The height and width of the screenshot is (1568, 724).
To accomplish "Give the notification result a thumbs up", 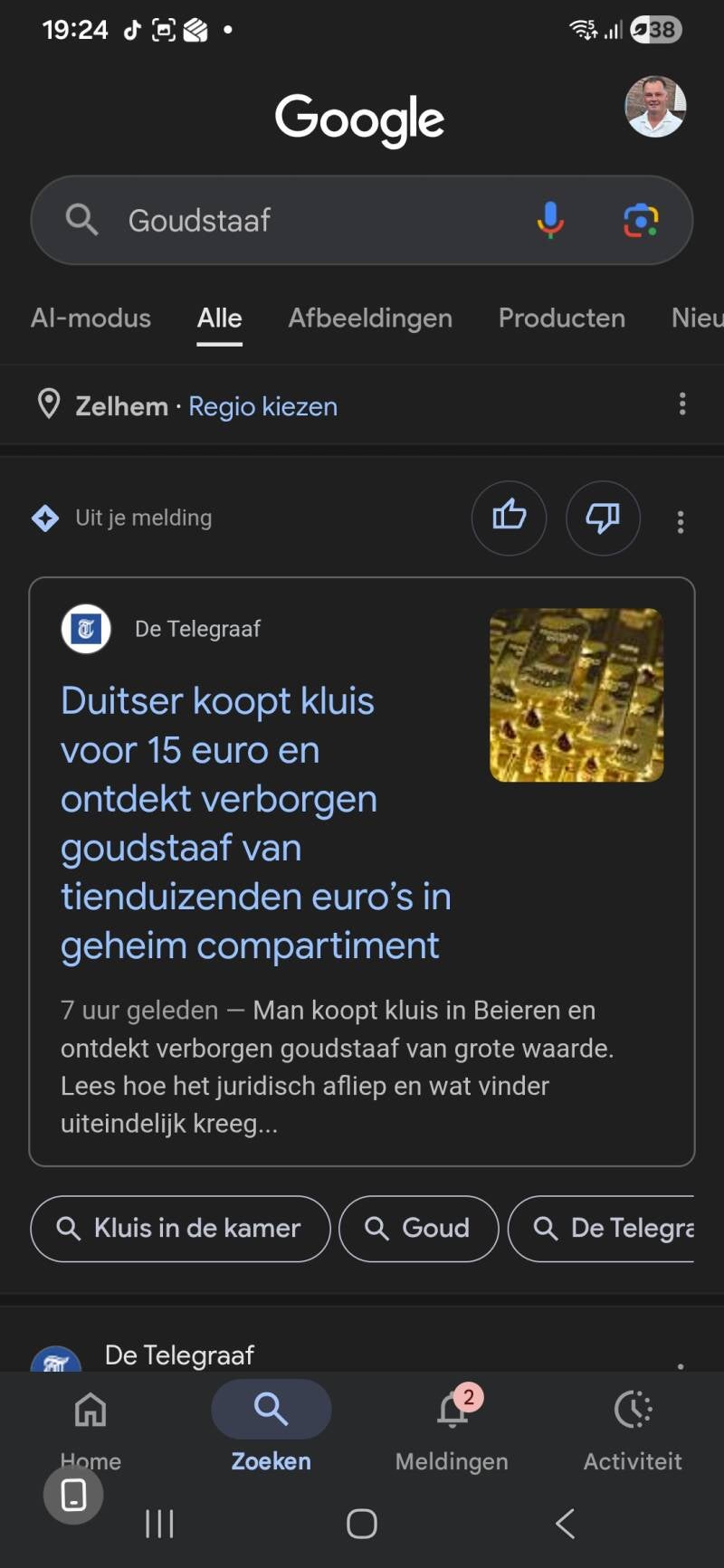I will point(509,518).
